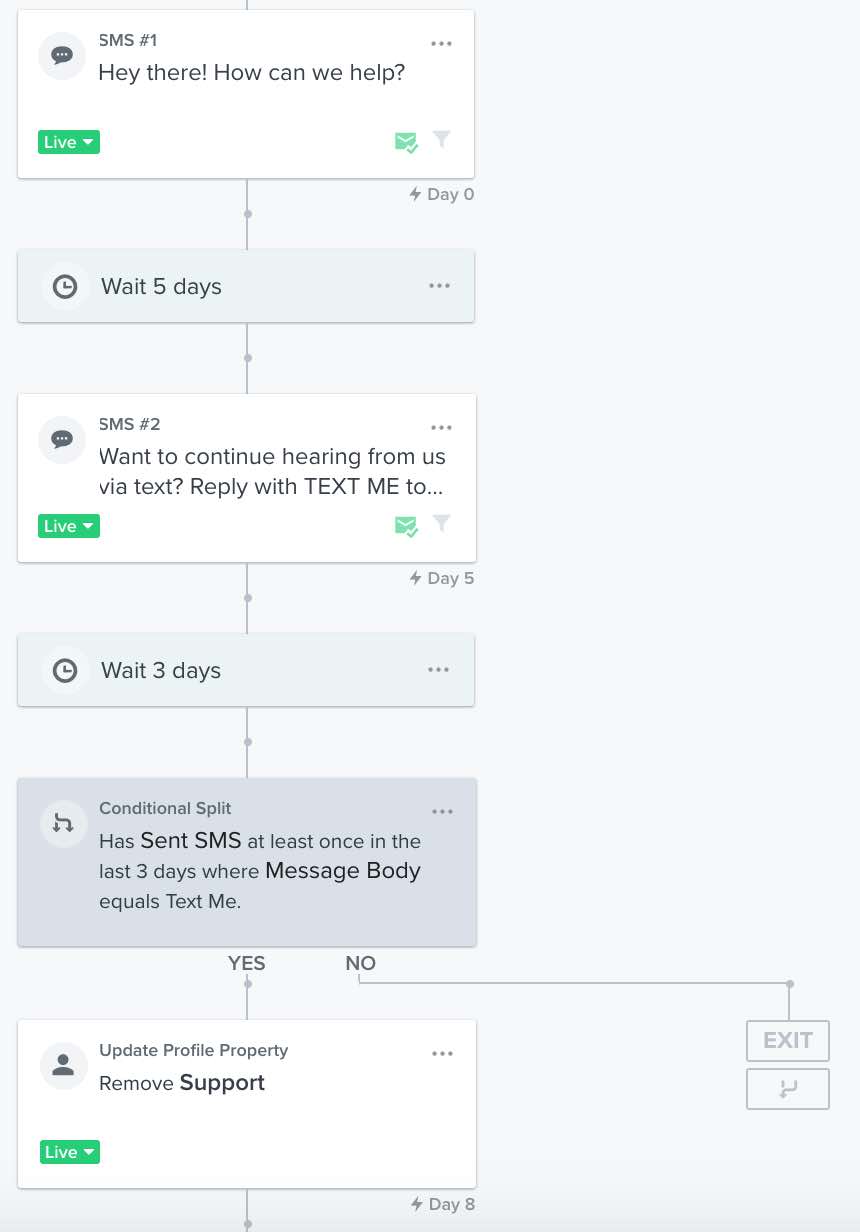860x1232 pixels.
Task: Change the Live status of Update Profile Property
Action: pyautogui.click(x=70, y=1152)
